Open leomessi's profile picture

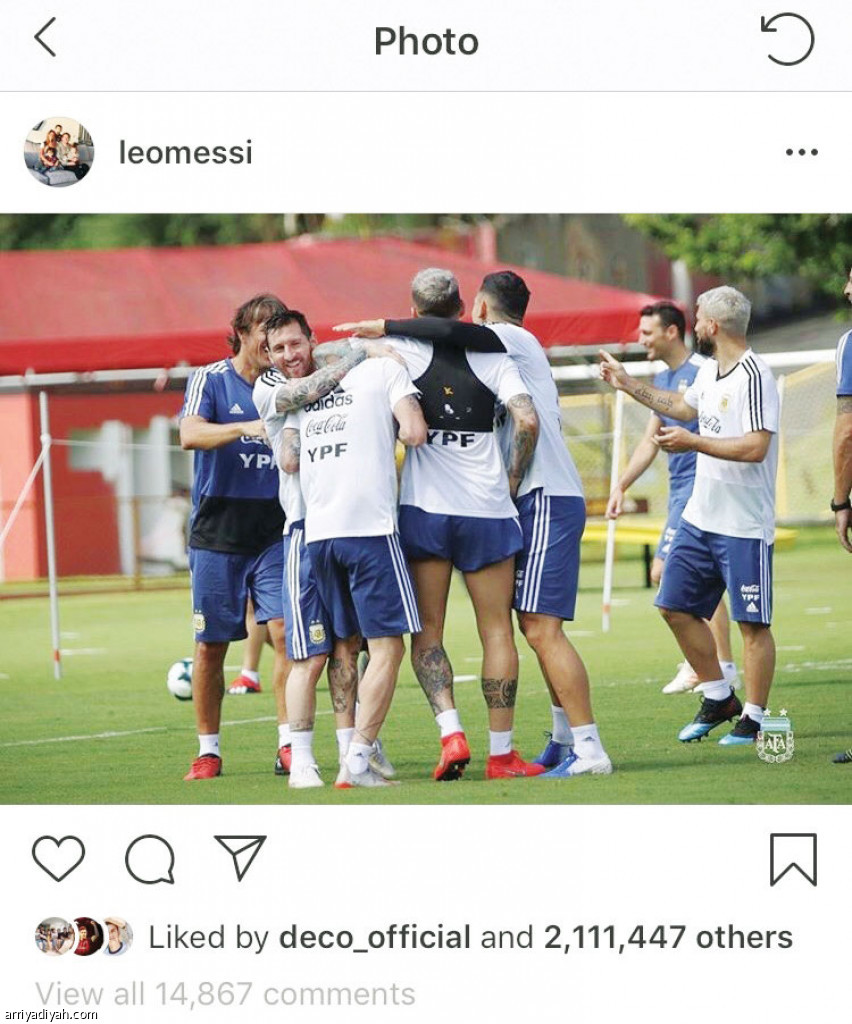tap(59, 152)
